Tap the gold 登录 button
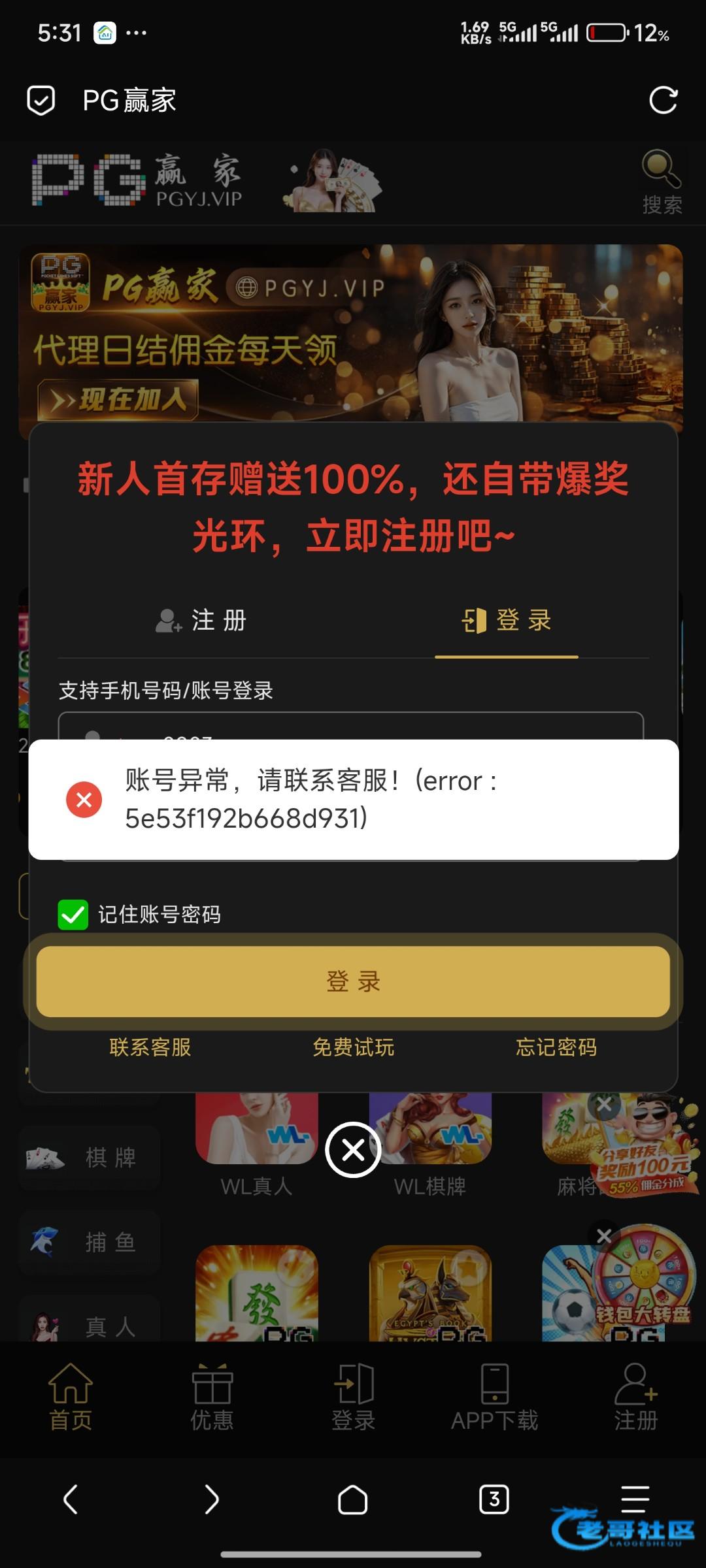This screenshot has width=706, height=1568. (353, 981)
